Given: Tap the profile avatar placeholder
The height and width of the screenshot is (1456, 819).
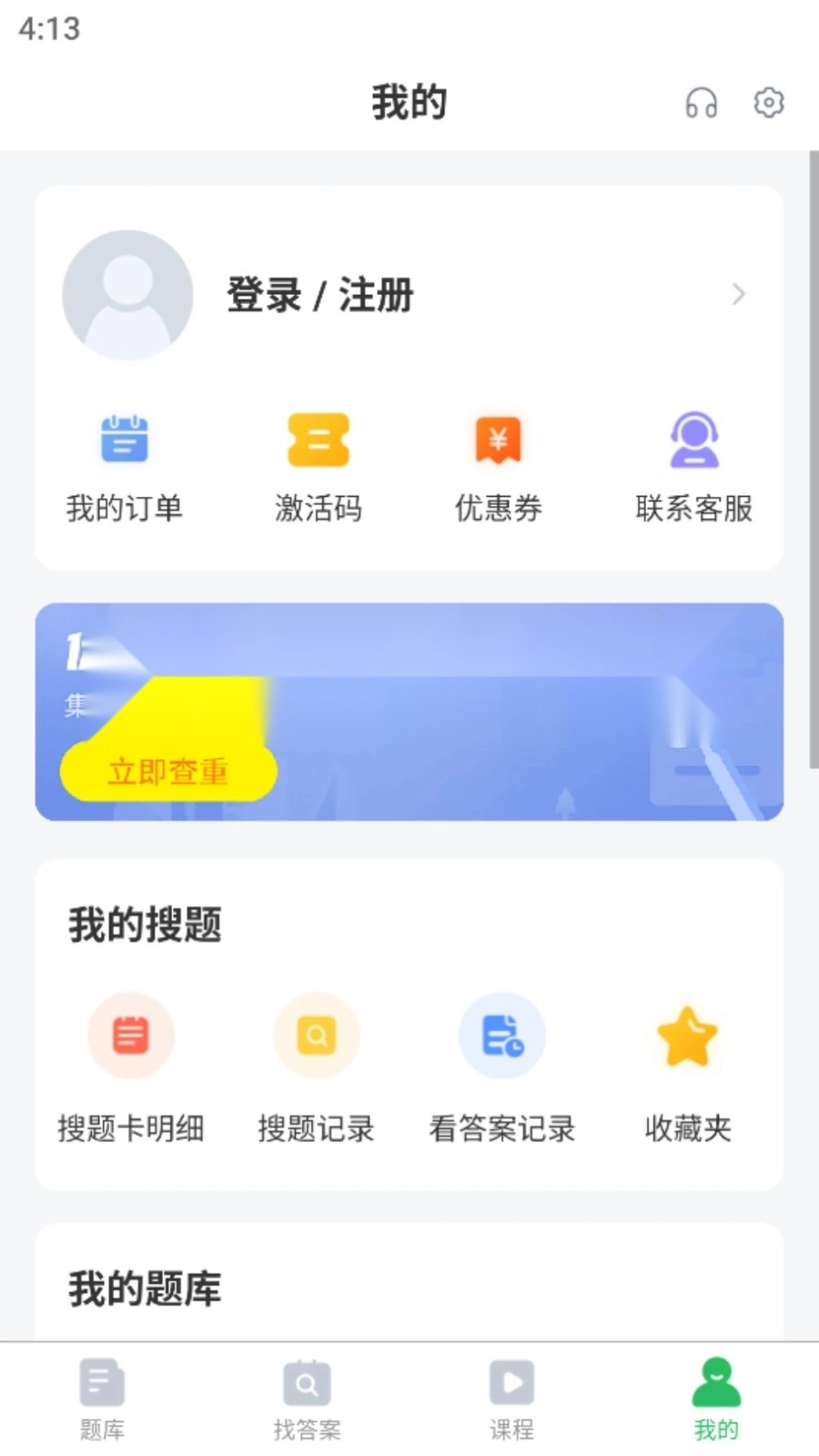Looking at the screenshot, I should pyautogui.click(x=126, y=294).
